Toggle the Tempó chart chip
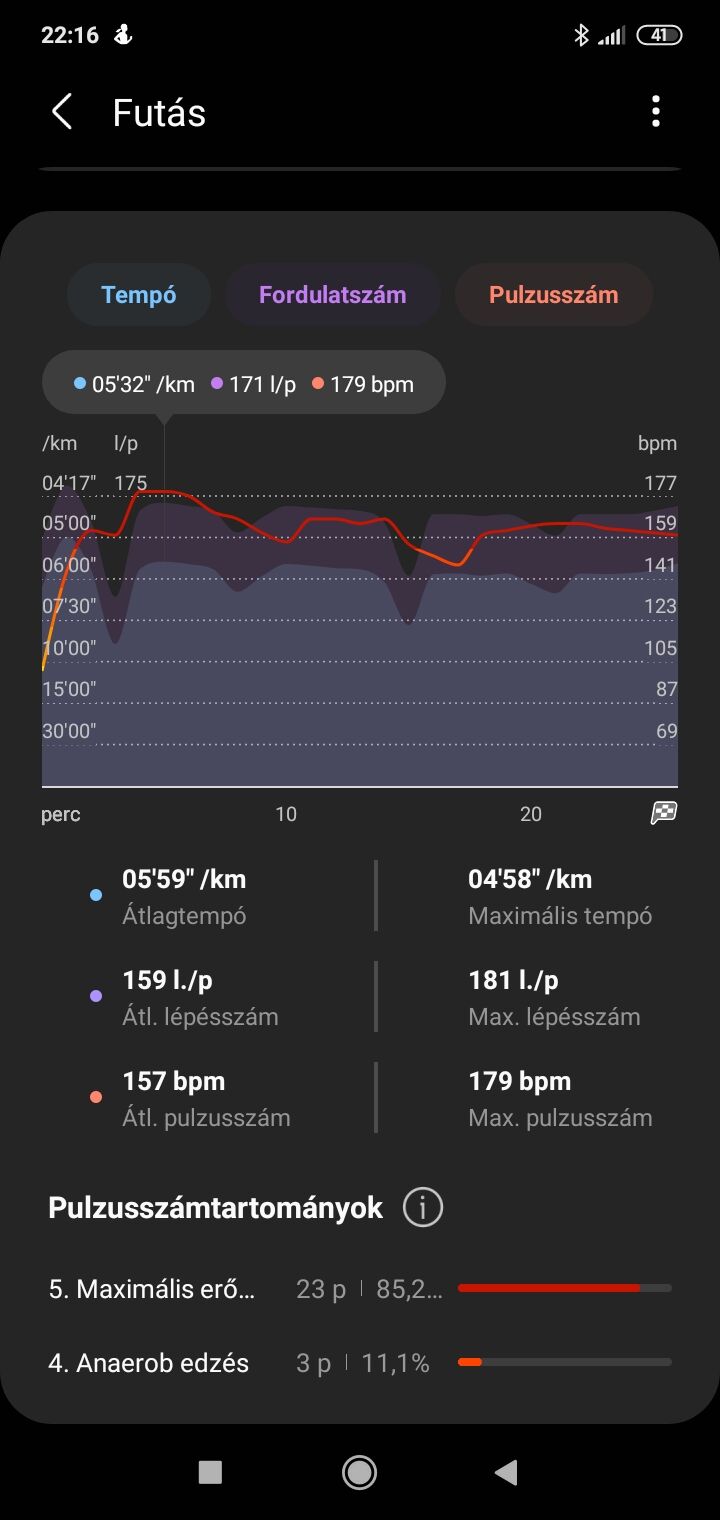 139,295
